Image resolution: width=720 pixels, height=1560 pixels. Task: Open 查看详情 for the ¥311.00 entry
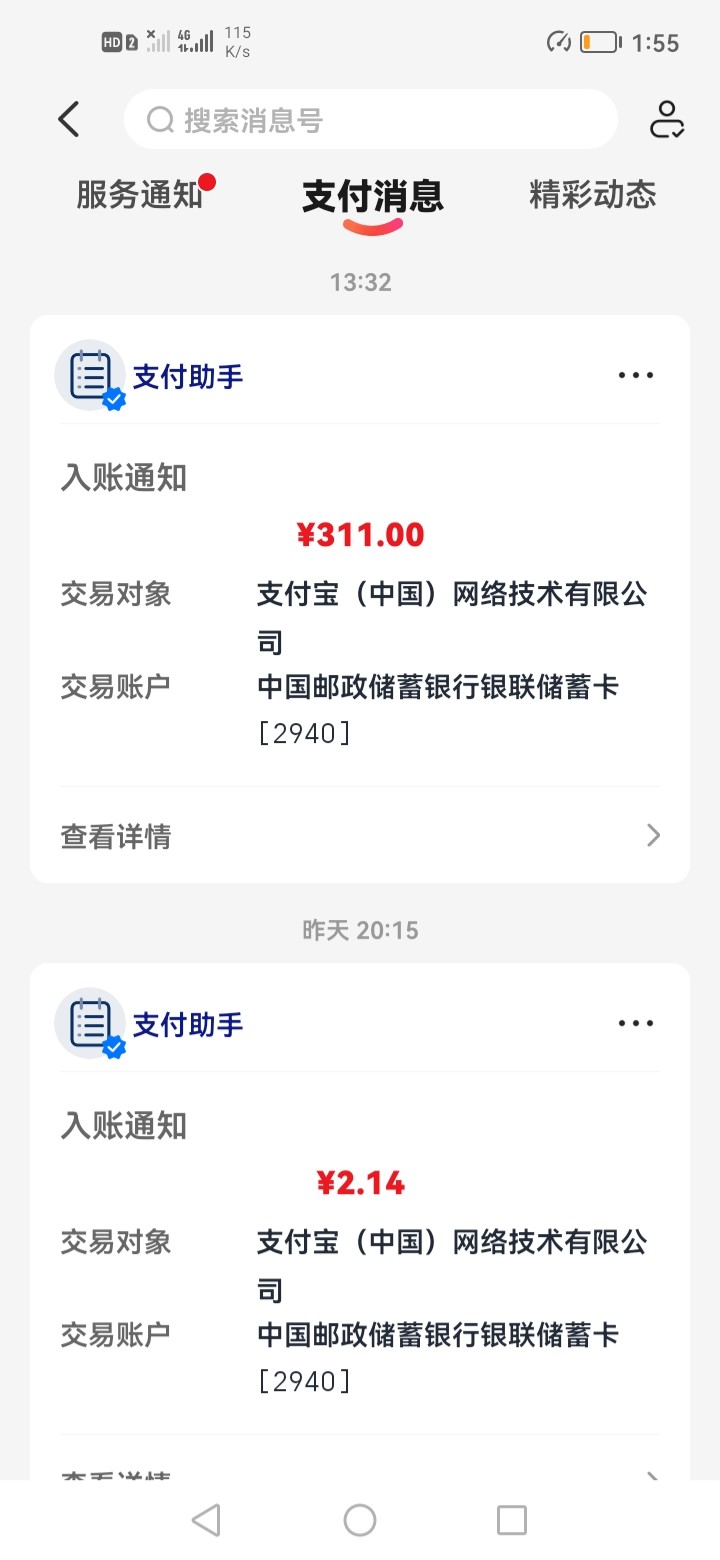360,836
